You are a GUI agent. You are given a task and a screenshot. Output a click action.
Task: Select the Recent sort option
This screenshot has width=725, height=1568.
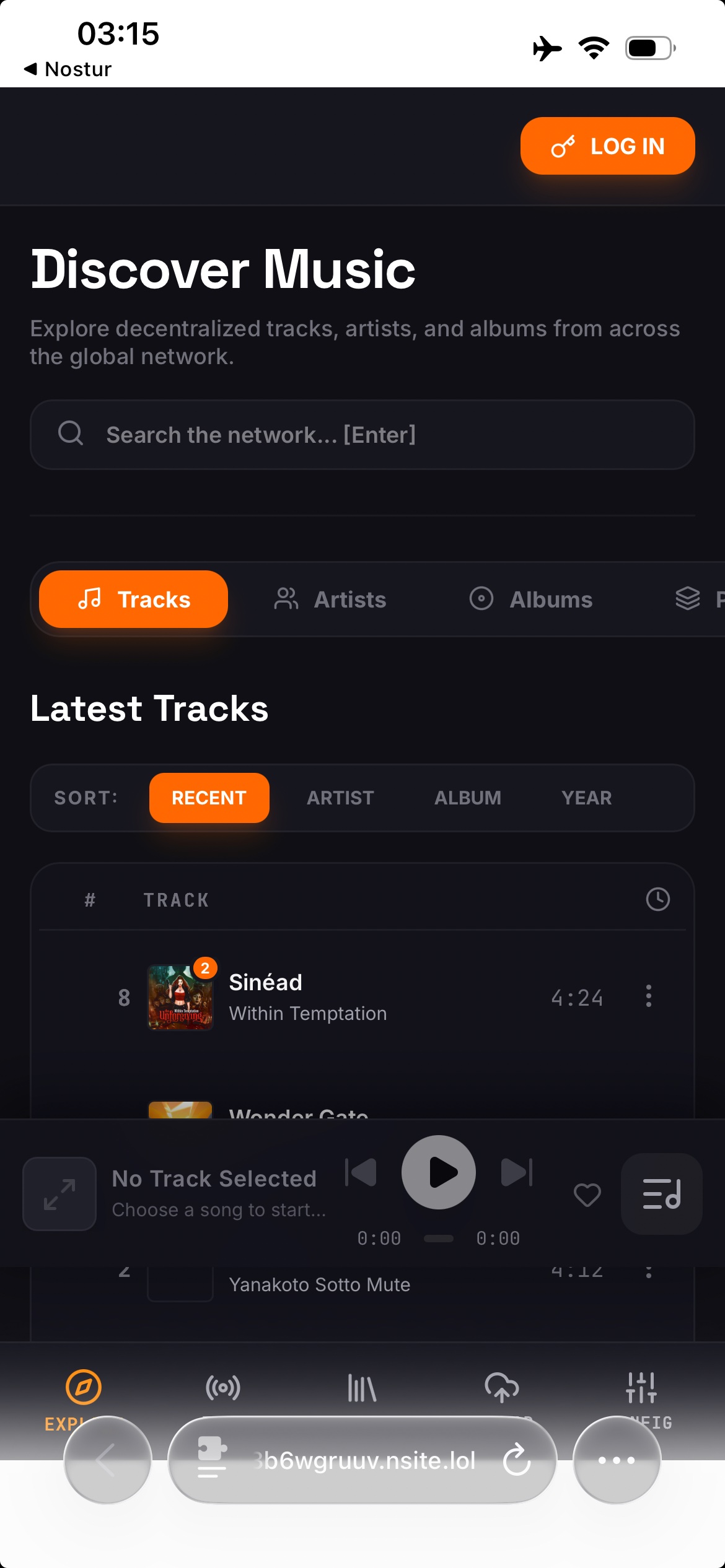tap(209, 798)
